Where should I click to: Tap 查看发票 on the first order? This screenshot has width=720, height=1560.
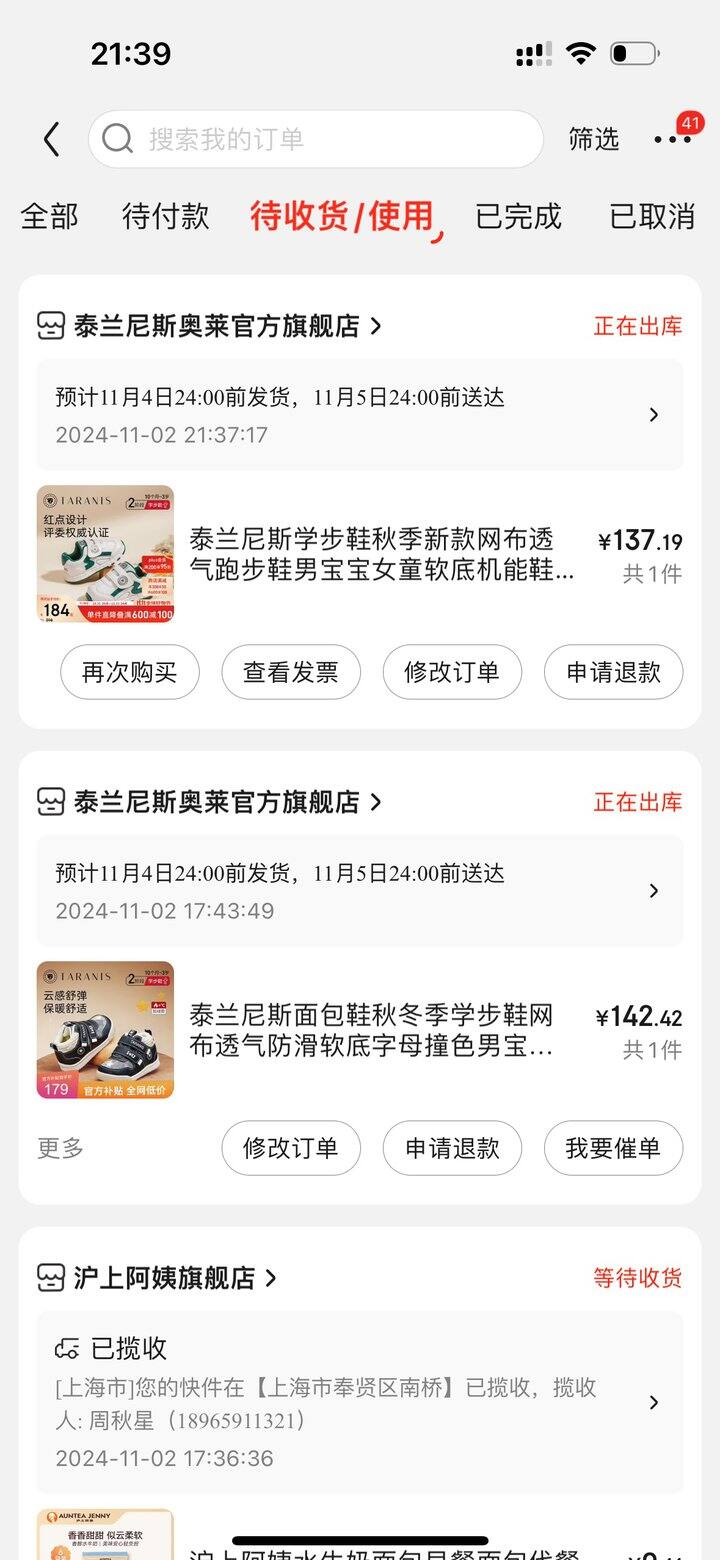pyautogui.click(x=291, y=673)
